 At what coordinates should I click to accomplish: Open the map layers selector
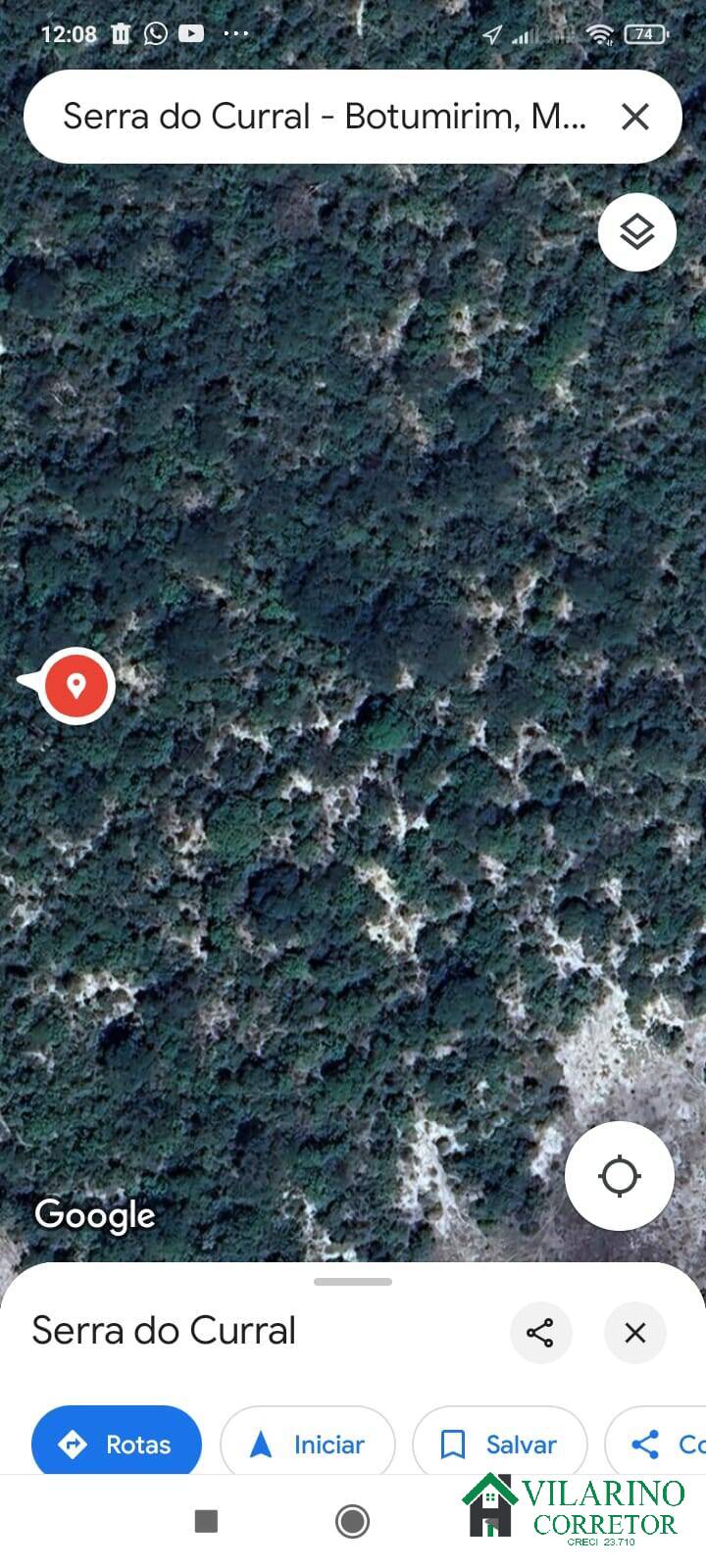point(637,232)
